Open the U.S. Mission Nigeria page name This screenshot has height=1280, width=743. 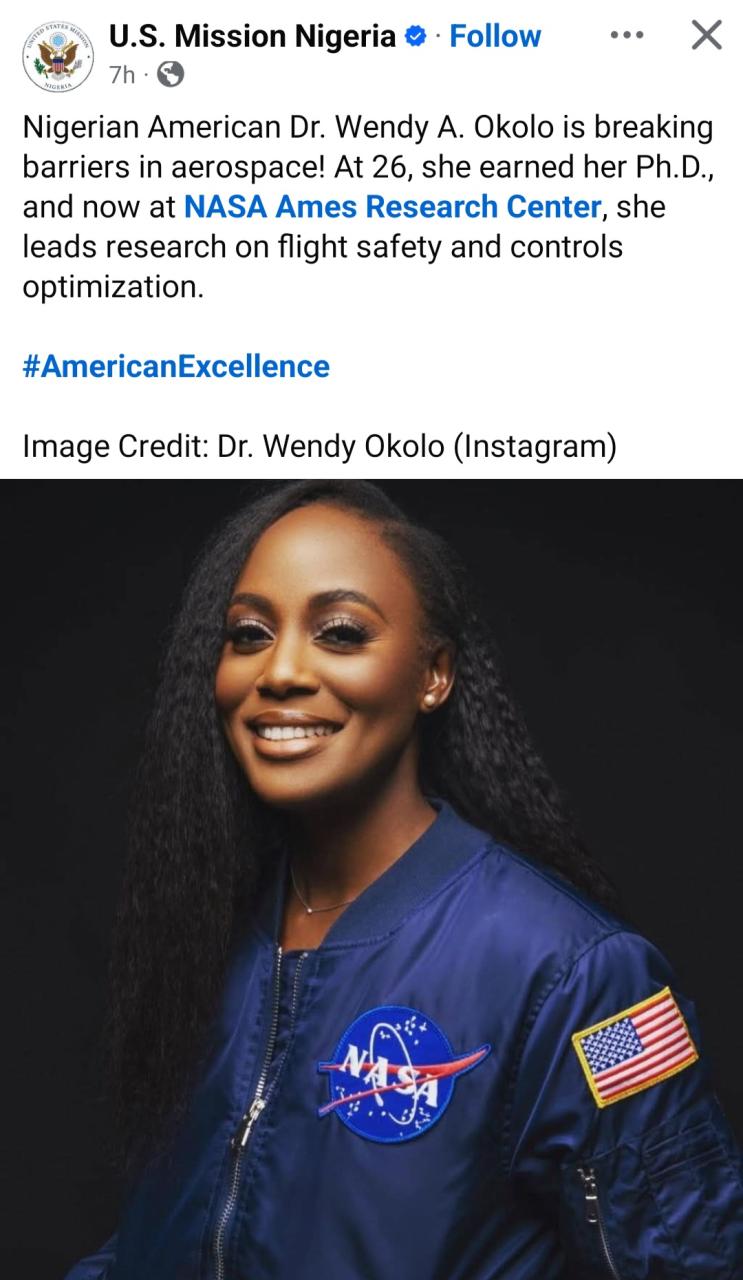pyautogui.click(x=252, y=36)
